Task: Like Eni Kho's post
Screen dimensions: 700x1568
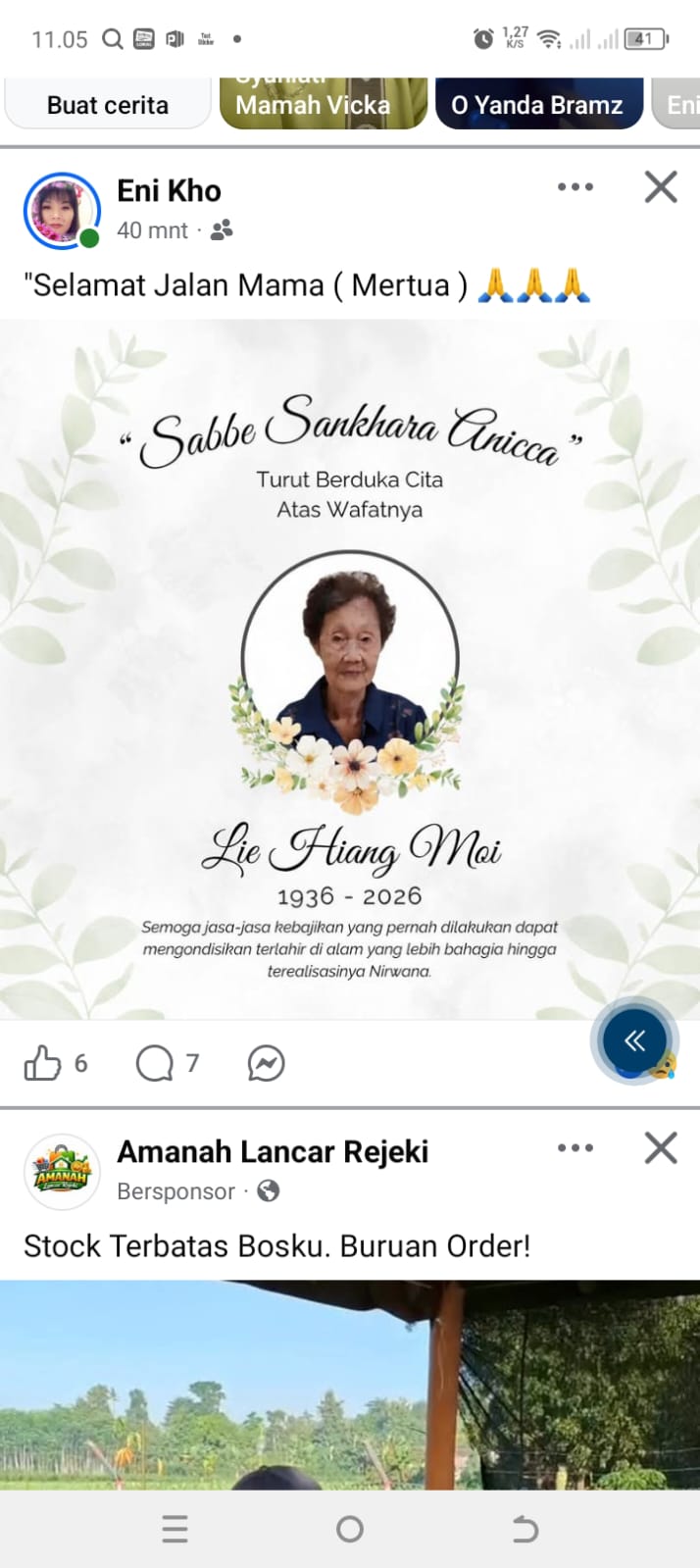Action: coord(43,1063)
